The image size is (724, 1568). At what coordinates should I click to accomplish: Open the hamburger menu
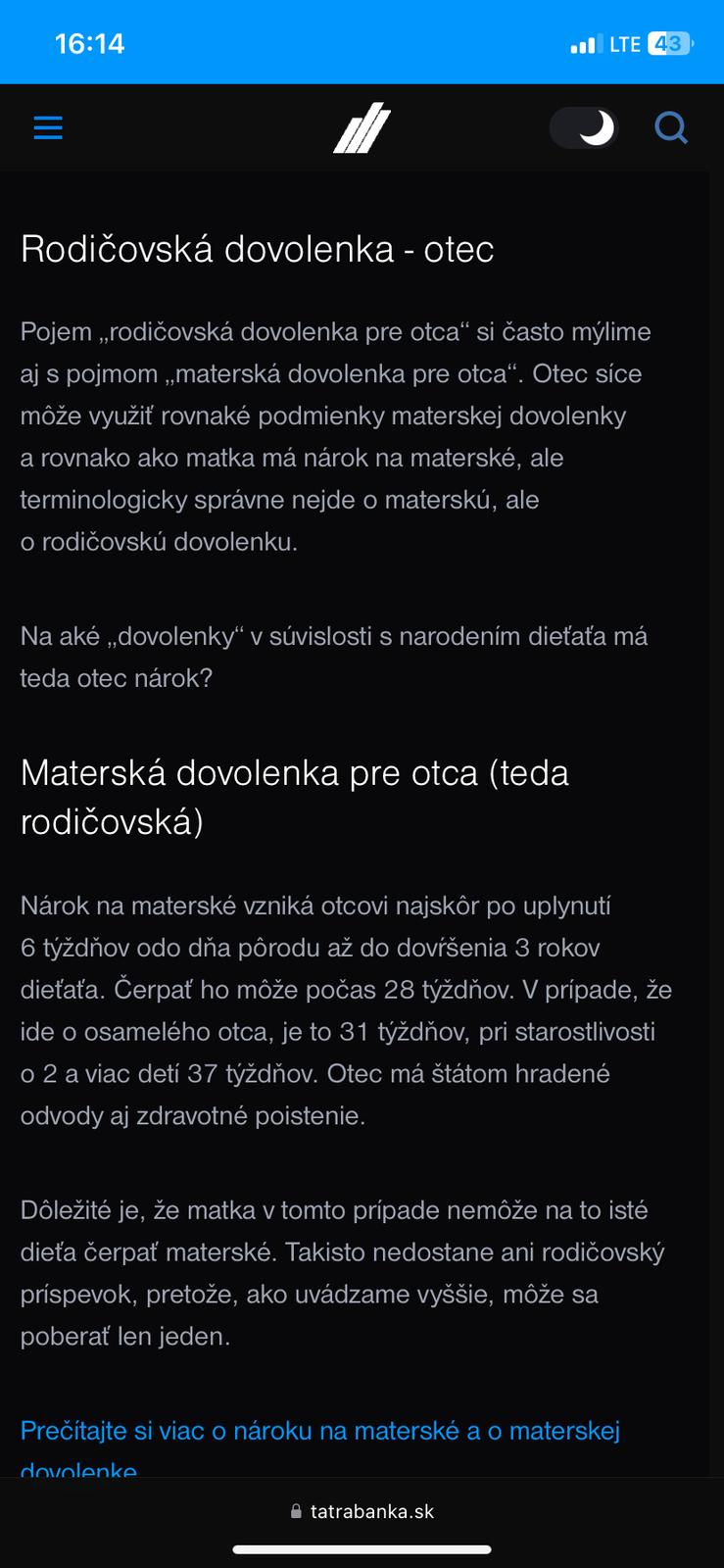tap(48, 127)
